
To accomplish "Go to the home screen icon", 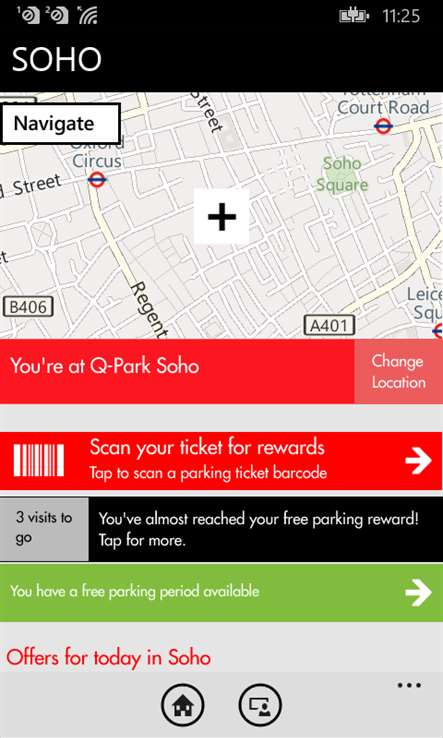I will click(x=183, y=706).
